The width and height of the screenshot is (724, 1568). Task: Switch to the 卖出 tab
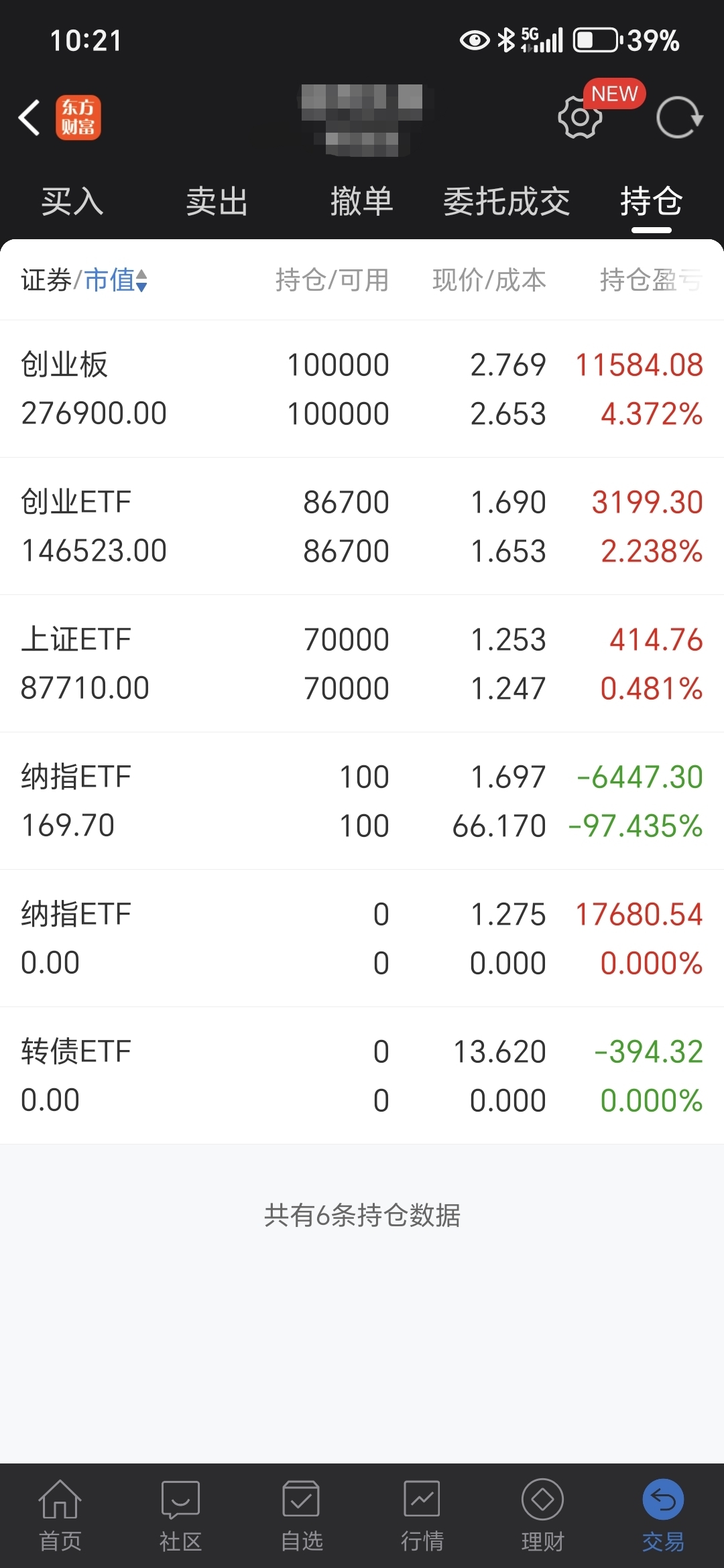pos(217,201)
